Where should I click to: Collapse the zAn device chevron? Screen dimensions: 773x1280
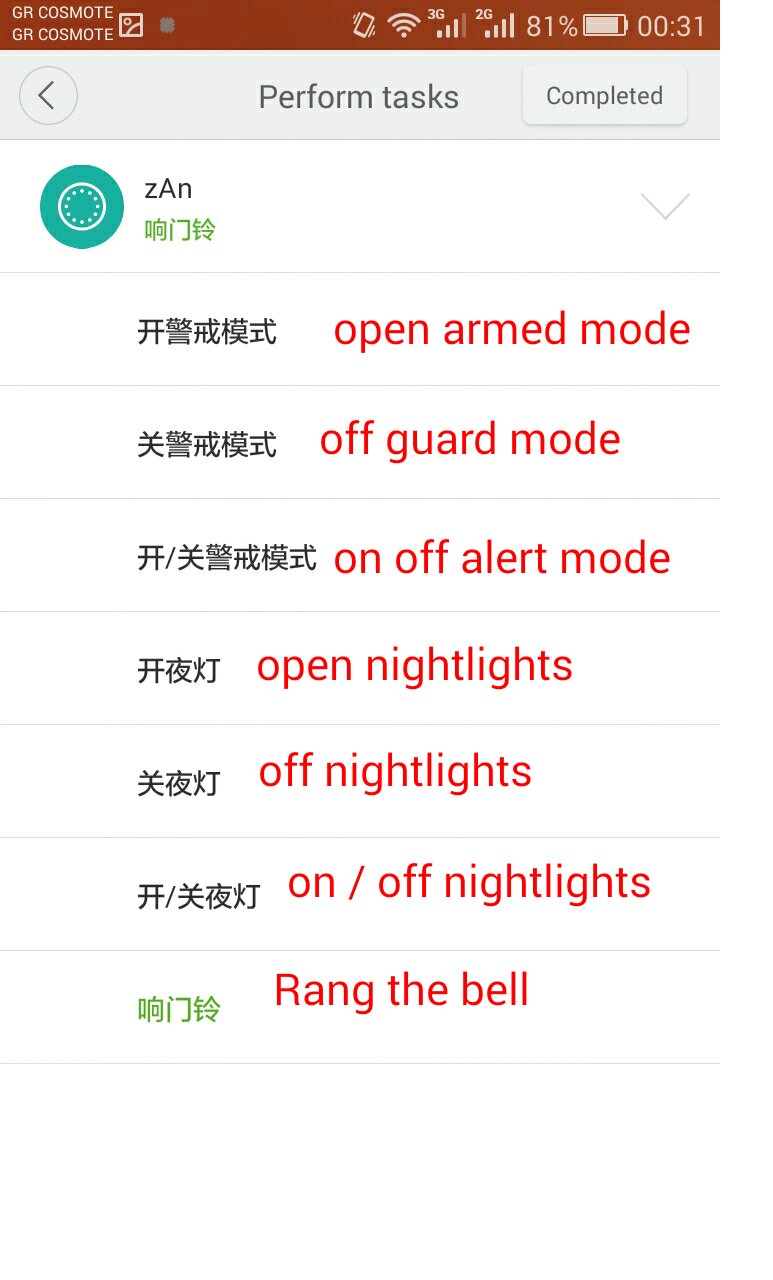pyautogui.click(x=665, y=206)
